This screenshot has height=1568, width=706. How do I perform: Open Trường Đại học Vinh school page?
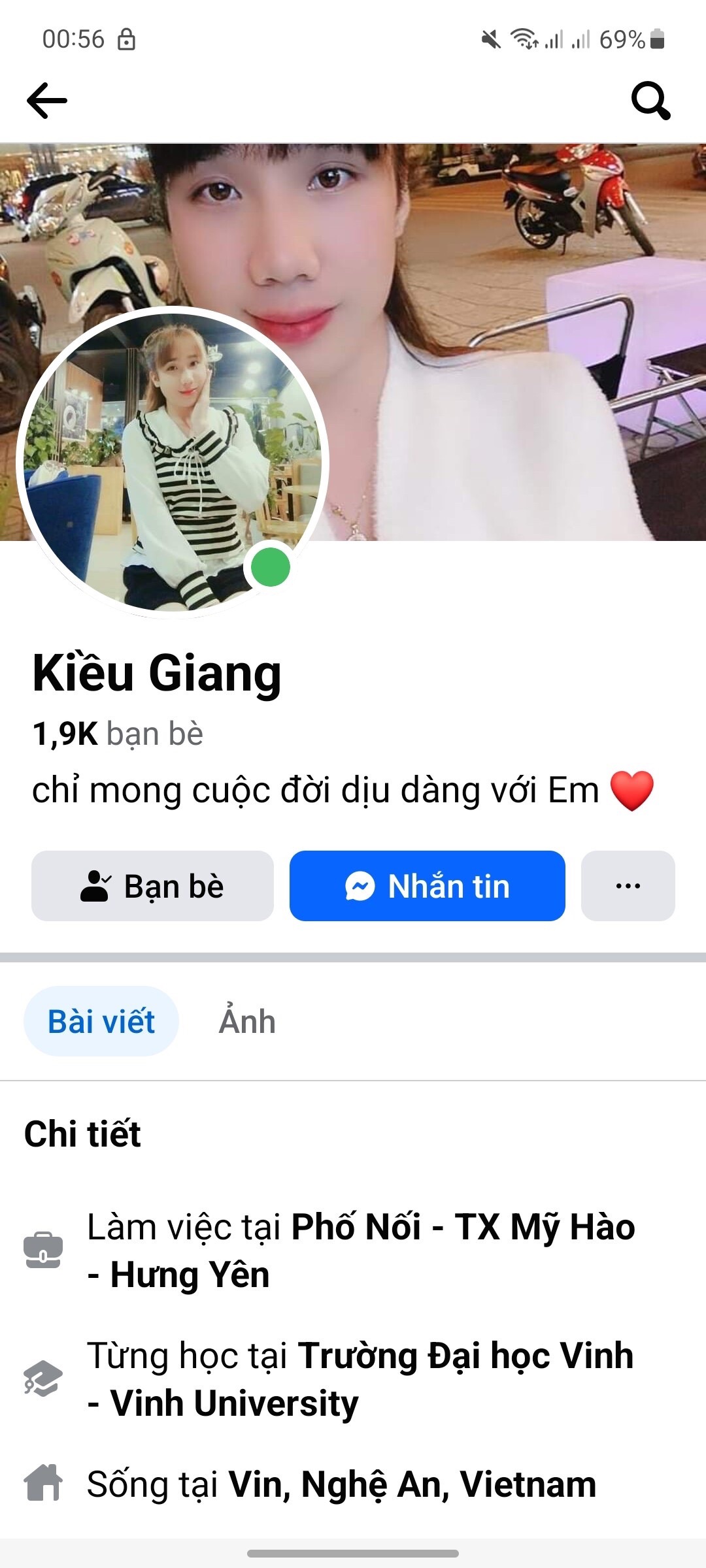click(x=465, y=1356)
